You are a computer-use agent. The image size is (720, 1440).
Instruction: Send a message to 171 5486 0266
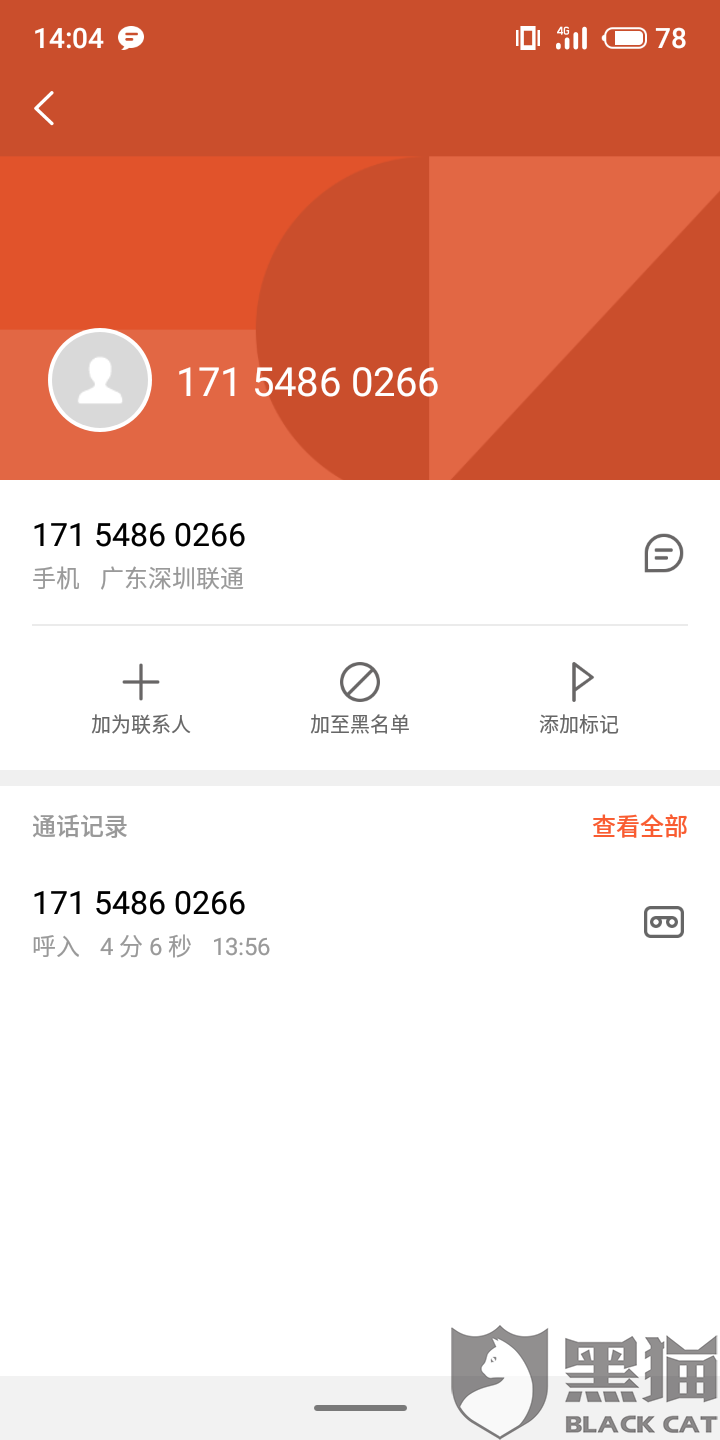tap(663, 553)
